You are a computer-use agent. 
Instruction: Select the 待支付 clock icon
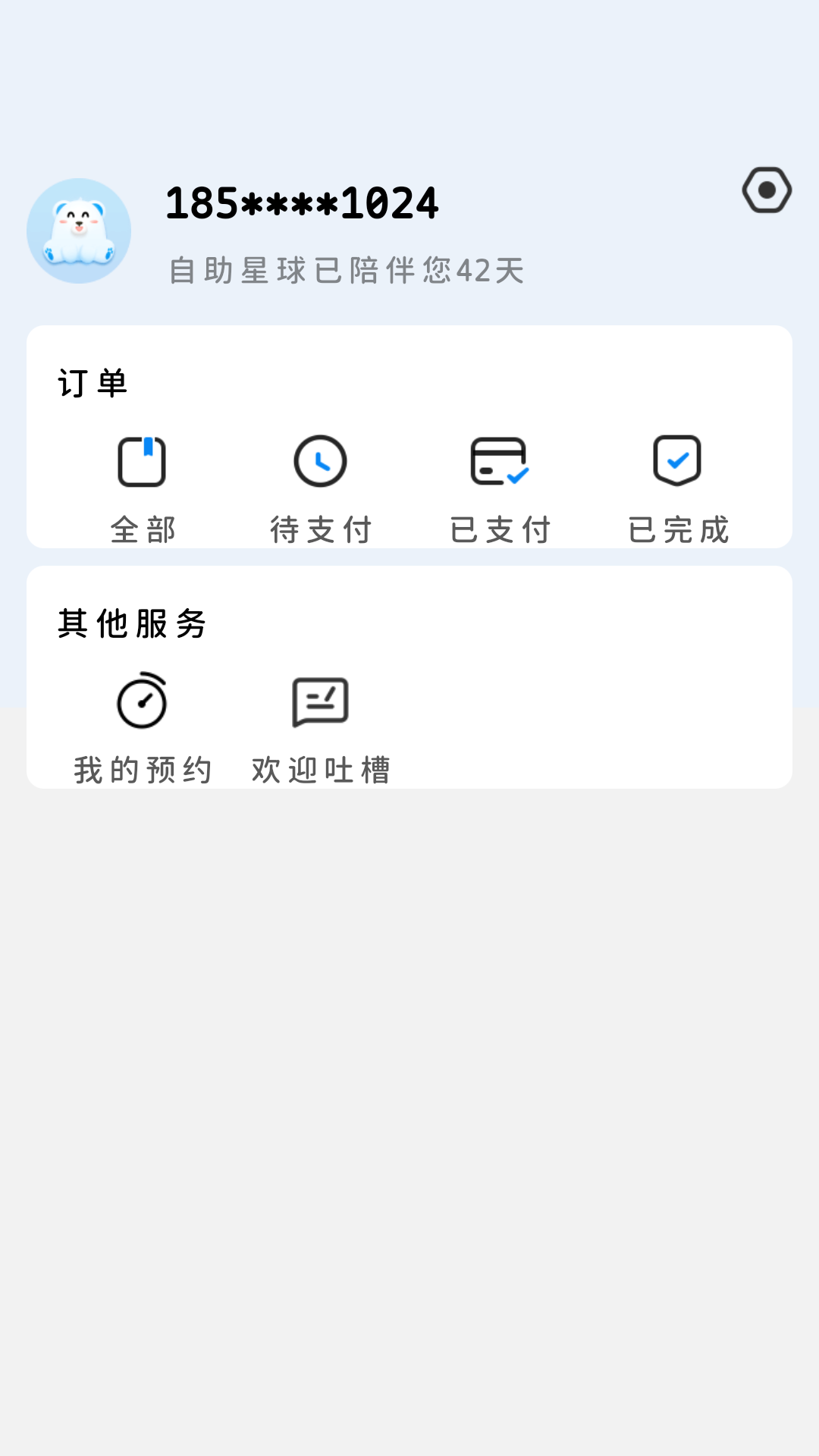pos(321,460)
